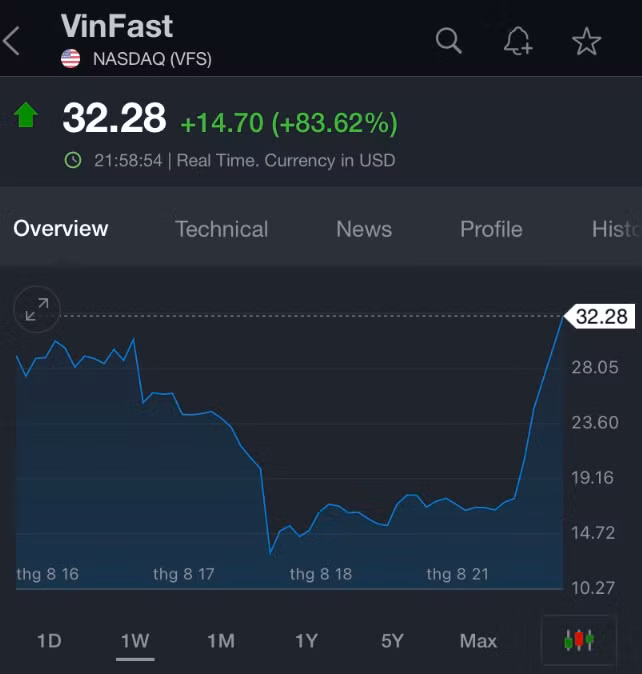Open the Profile tab
Screen dimensions: 642x674
click(491, 229)
